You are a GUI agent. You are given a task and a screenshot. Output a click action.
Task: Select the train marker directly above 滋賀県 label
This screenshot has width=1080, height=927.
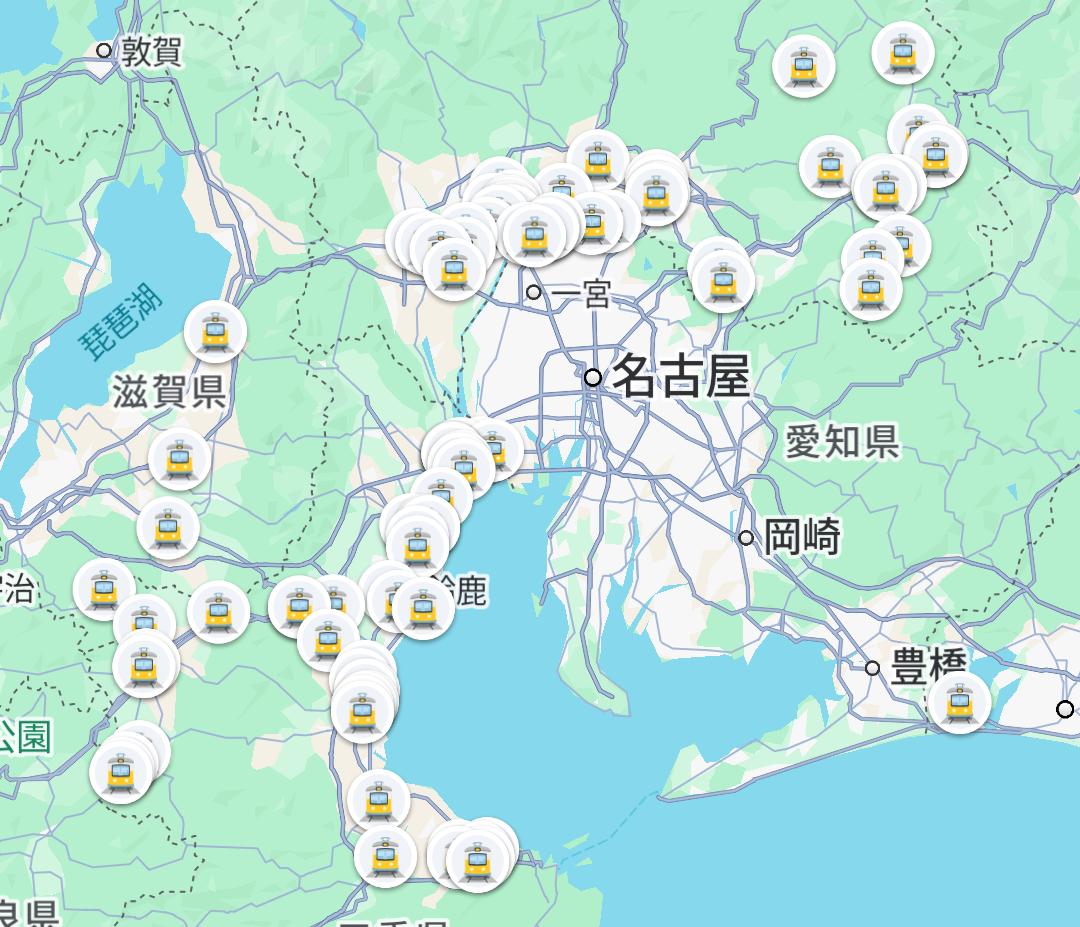click(215, 332)
